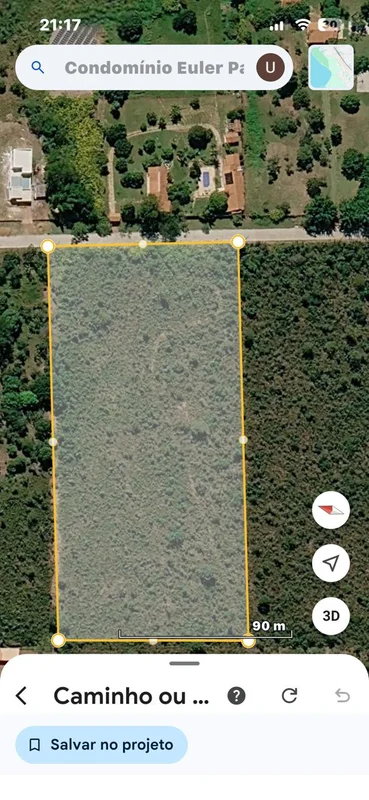Undo the last drawing point
This screenshot has height=800, width=369.
[x=342, y=695]
